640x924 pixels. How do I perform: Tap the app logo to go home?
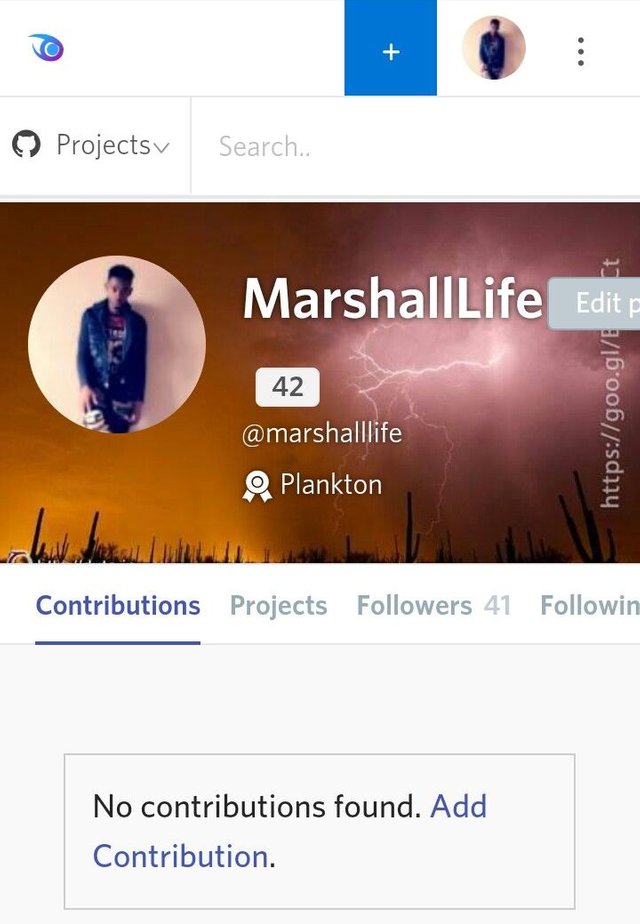(46, 48)
